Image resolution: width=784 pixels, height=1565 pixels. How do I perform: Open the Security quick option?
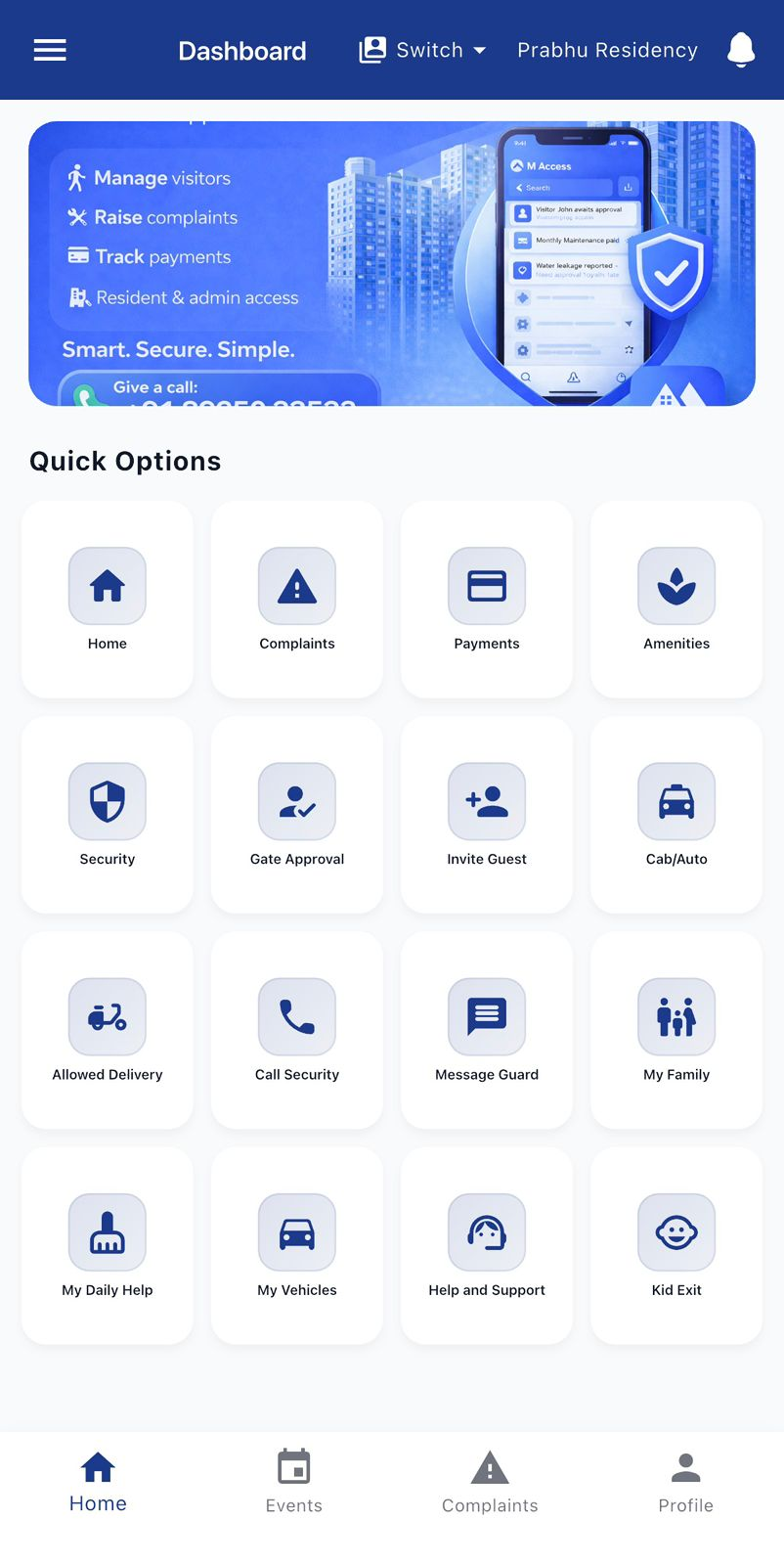click(x=108, y=814)
